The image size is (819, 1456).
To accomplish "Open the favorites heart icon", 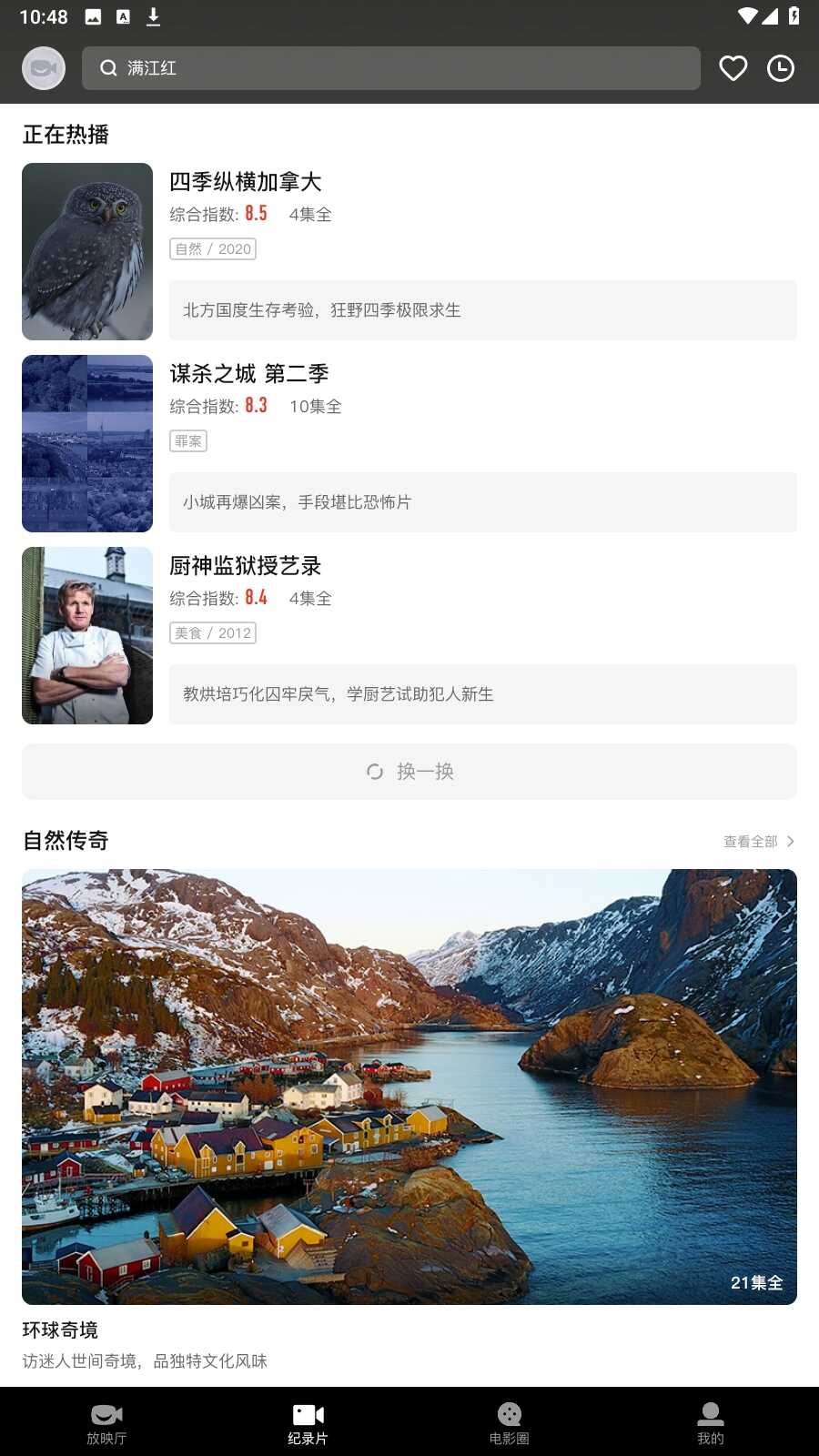I will pos(733,68).
